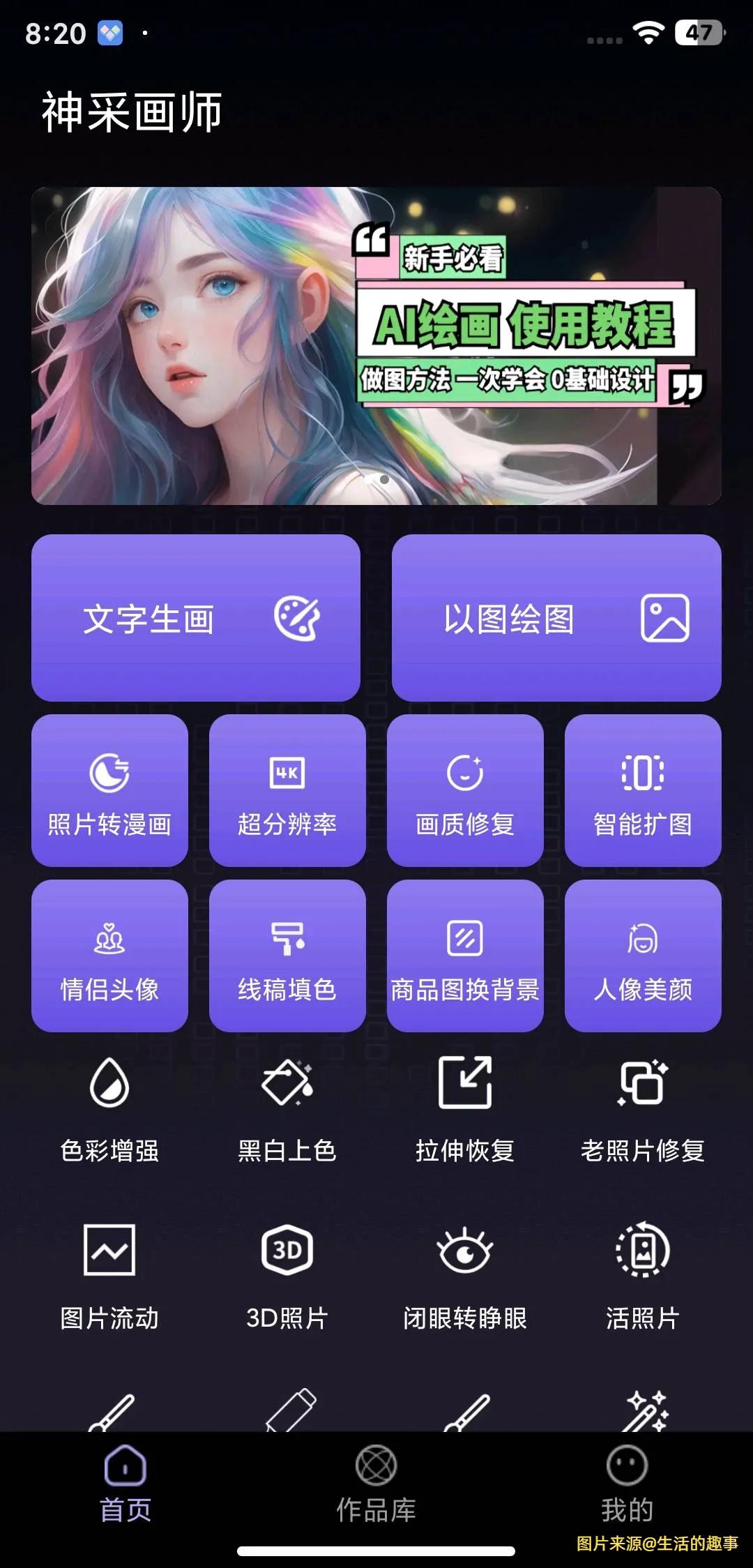This screenshot has width=753, height=1568.
Task: Select 拉伸恢复
Action: (465, 1109)
